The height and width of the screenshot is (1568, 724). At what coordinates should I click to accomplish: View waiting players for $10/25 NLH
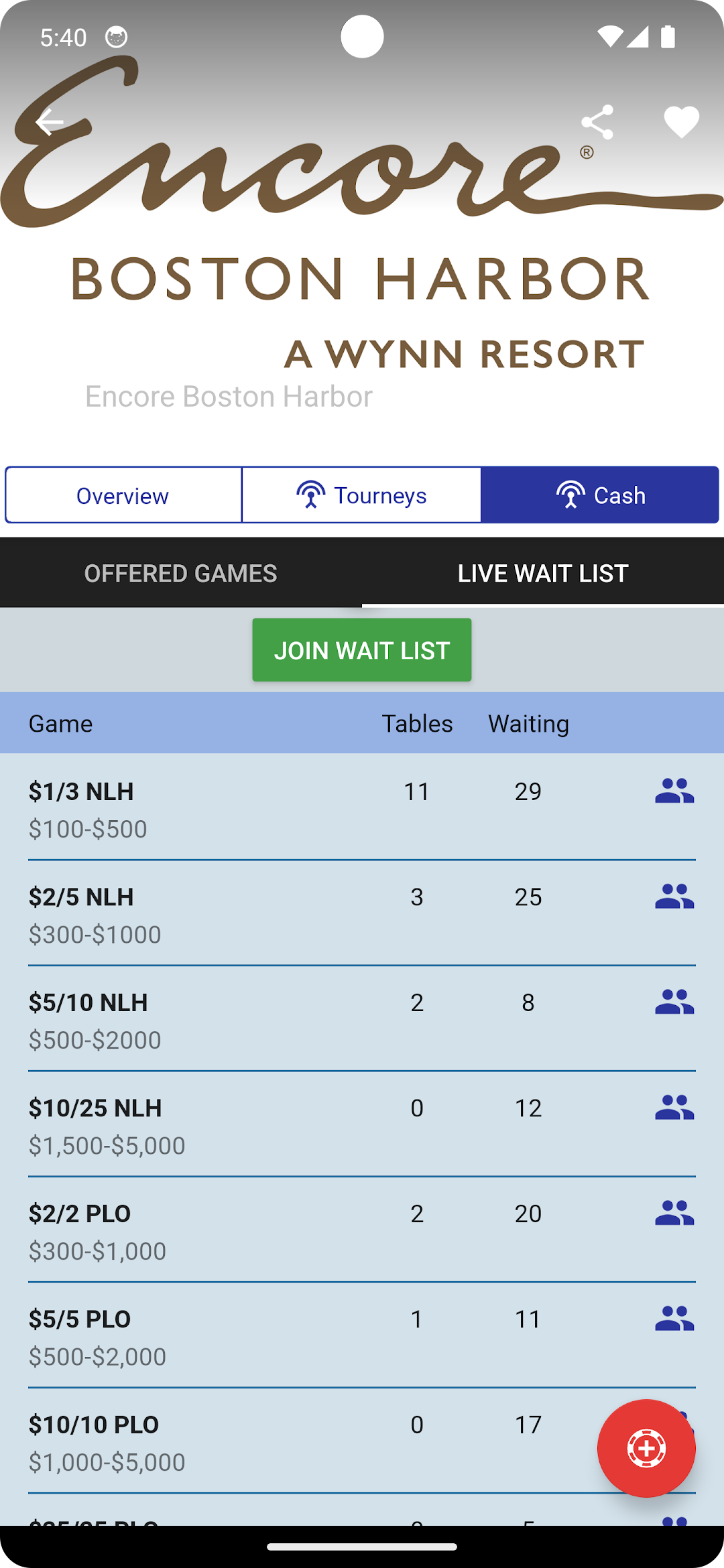[674, 1107]
